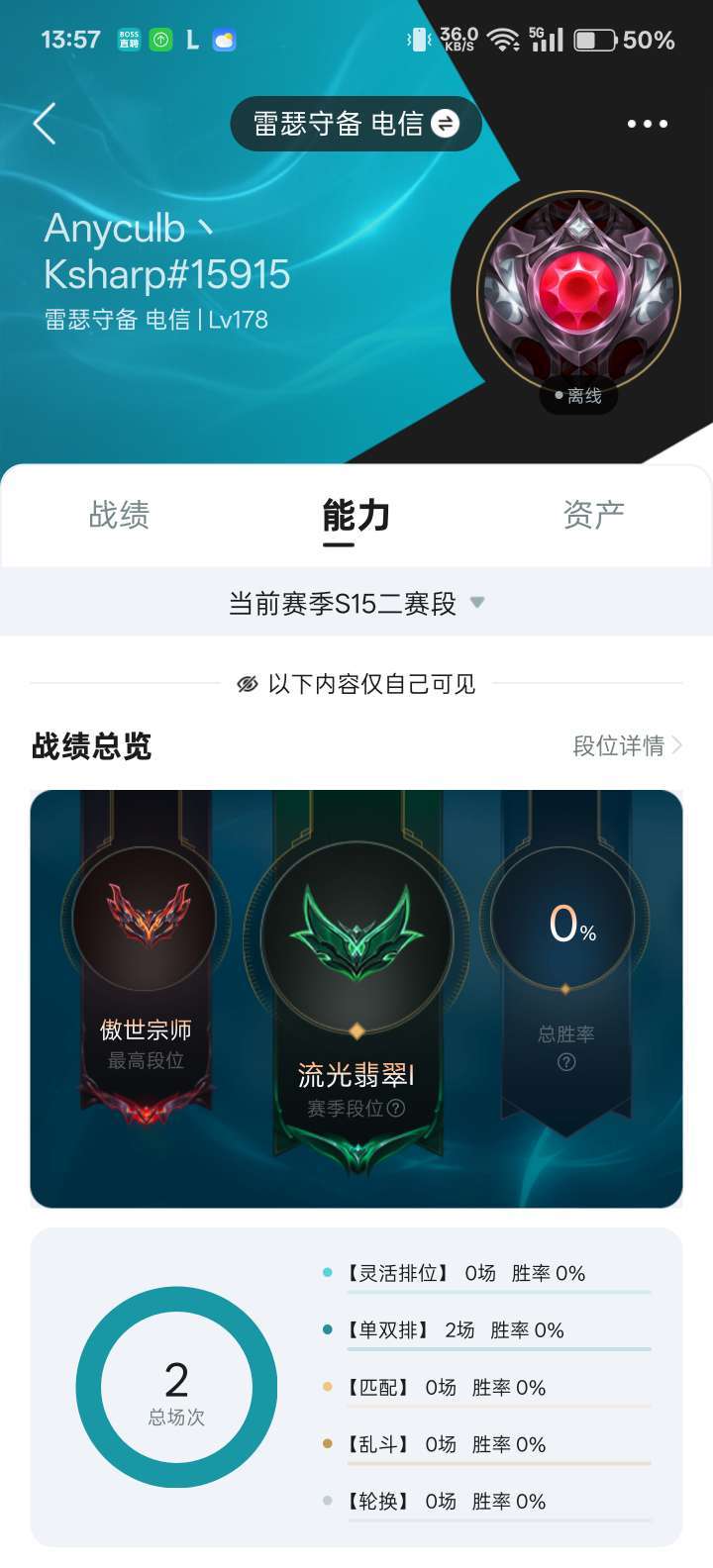Switch server via 雷瑟守备 电信 button
The image size is (713, 1568).
pos(356,124)
